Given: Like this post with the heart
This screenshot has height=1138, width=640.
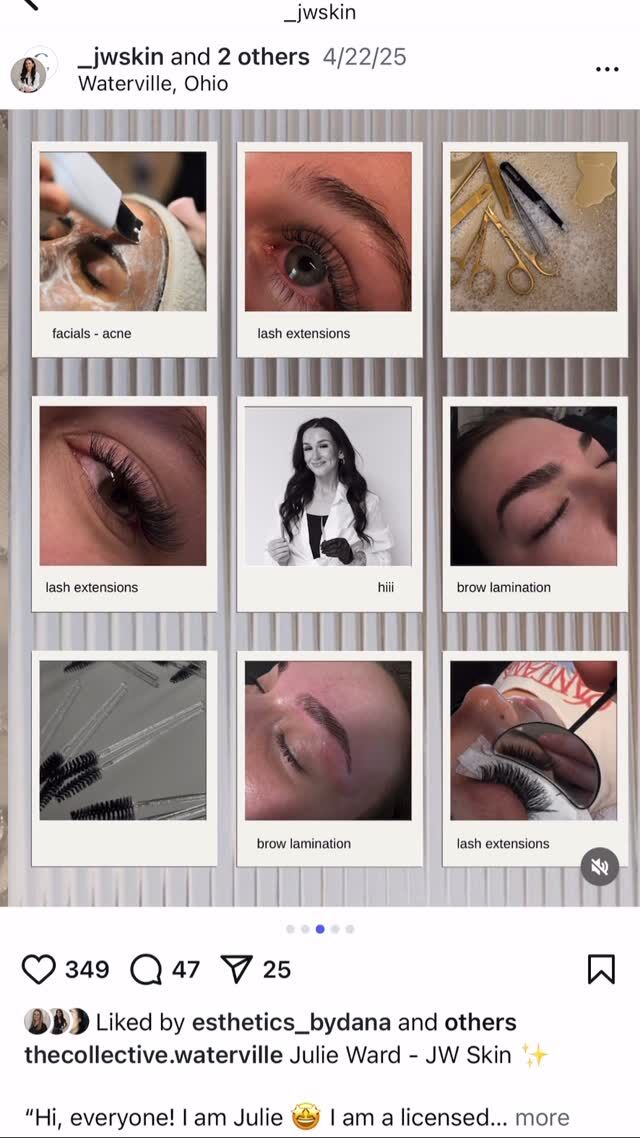Looking at the screenshot, I should tap(39, 969).
